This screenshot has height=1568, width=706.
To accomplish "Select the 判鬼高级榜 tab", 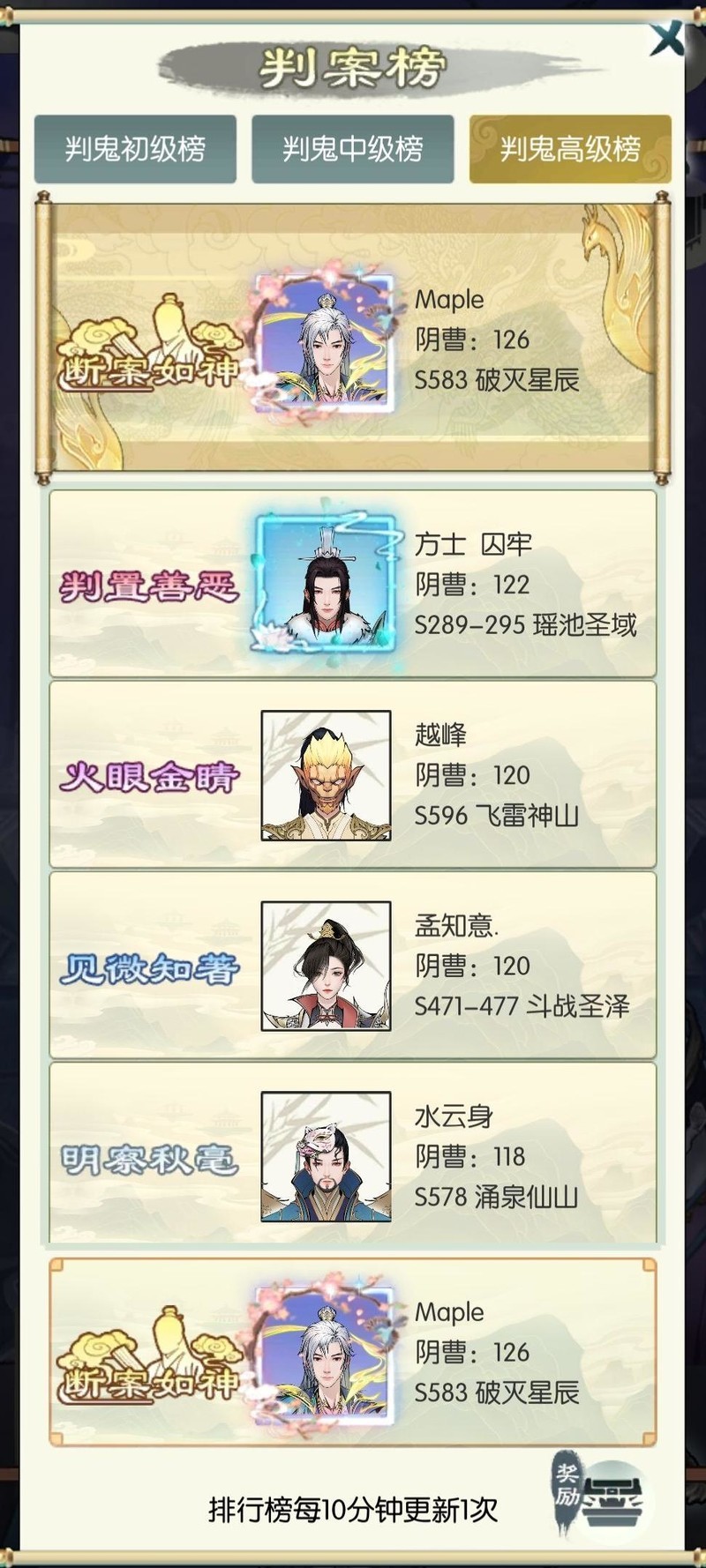I will tap(570, 149).
